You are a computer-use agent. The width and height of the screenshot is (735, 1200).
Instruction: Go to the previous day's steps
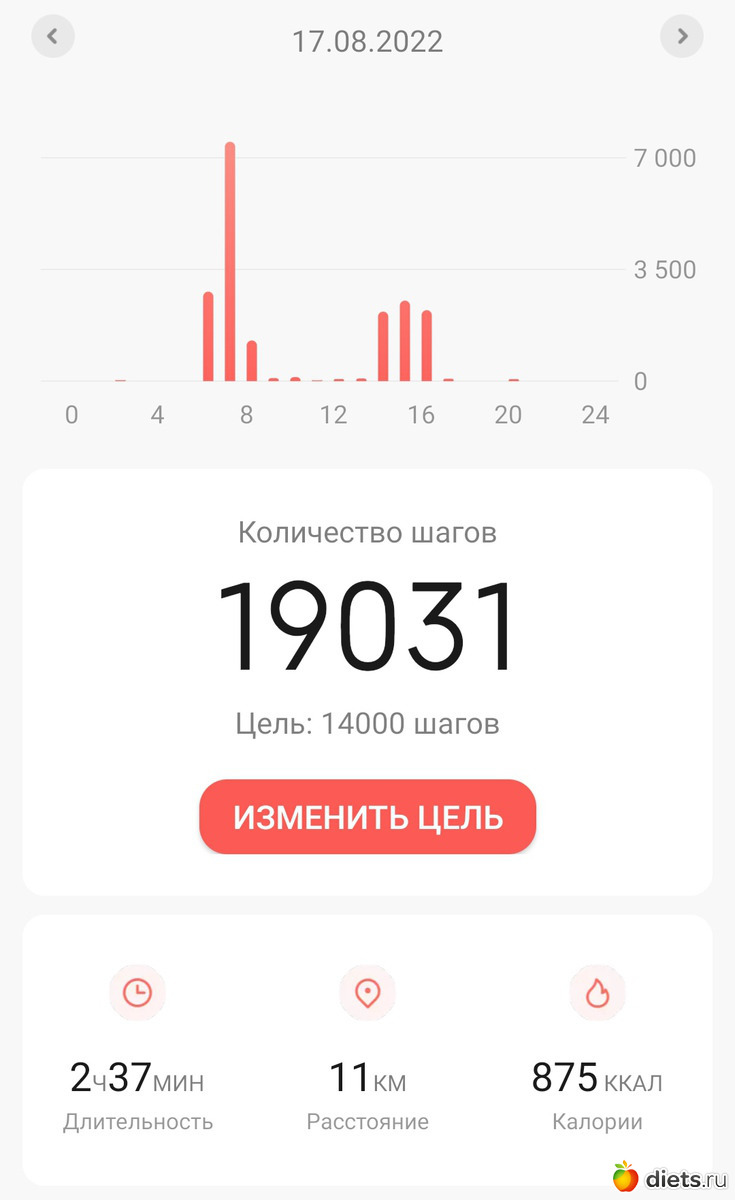click(x=53, y=37)
